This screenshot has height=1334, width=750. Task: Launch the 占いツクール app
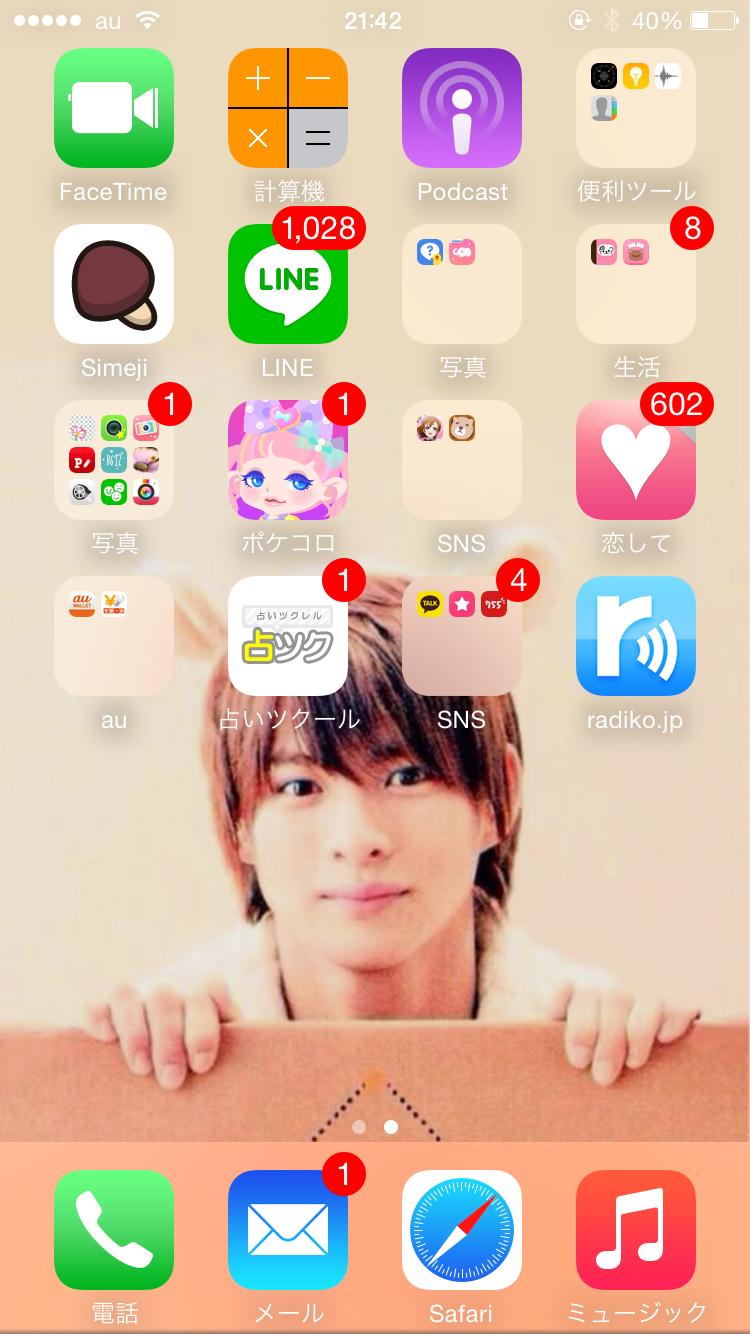click(287, 636)
